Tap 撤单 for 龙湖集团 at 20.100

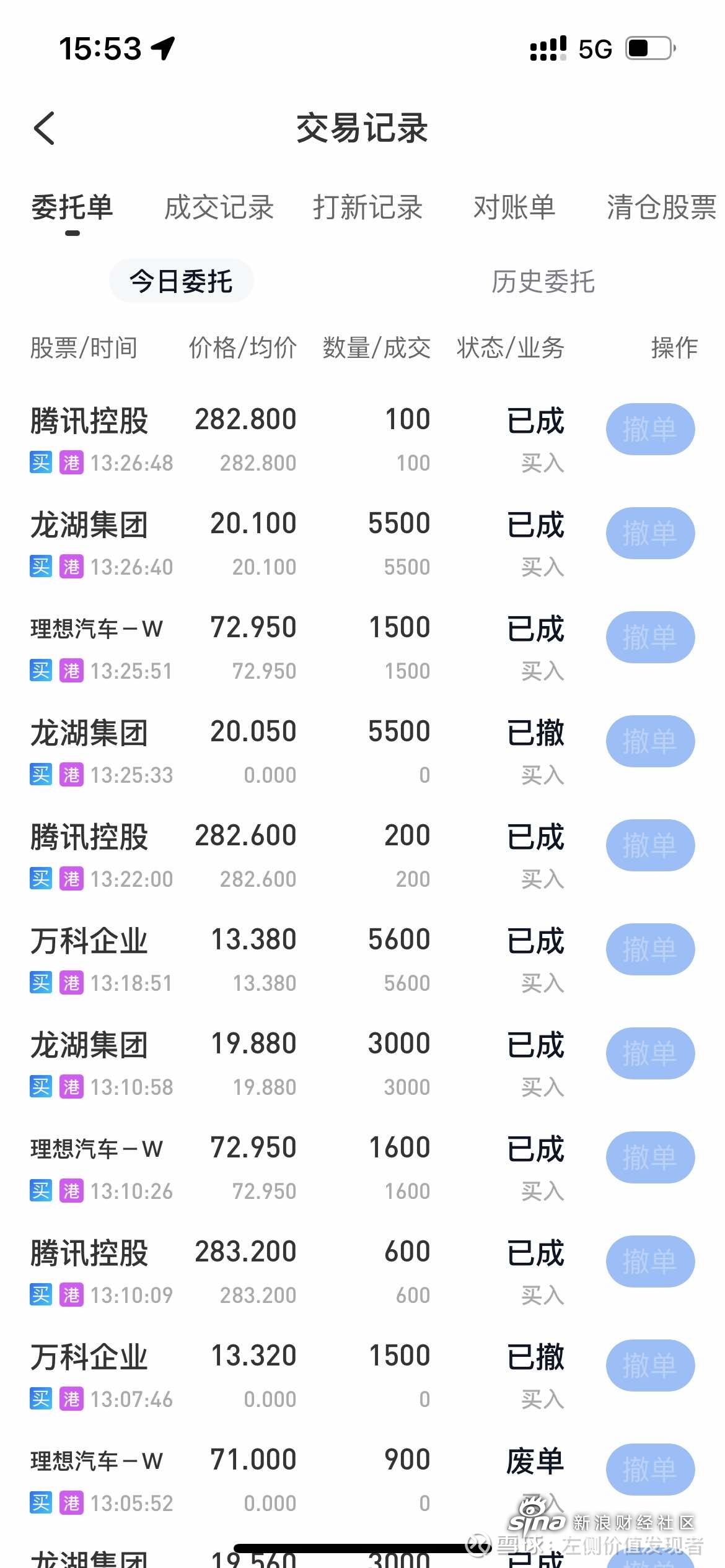tap(650, 533)
